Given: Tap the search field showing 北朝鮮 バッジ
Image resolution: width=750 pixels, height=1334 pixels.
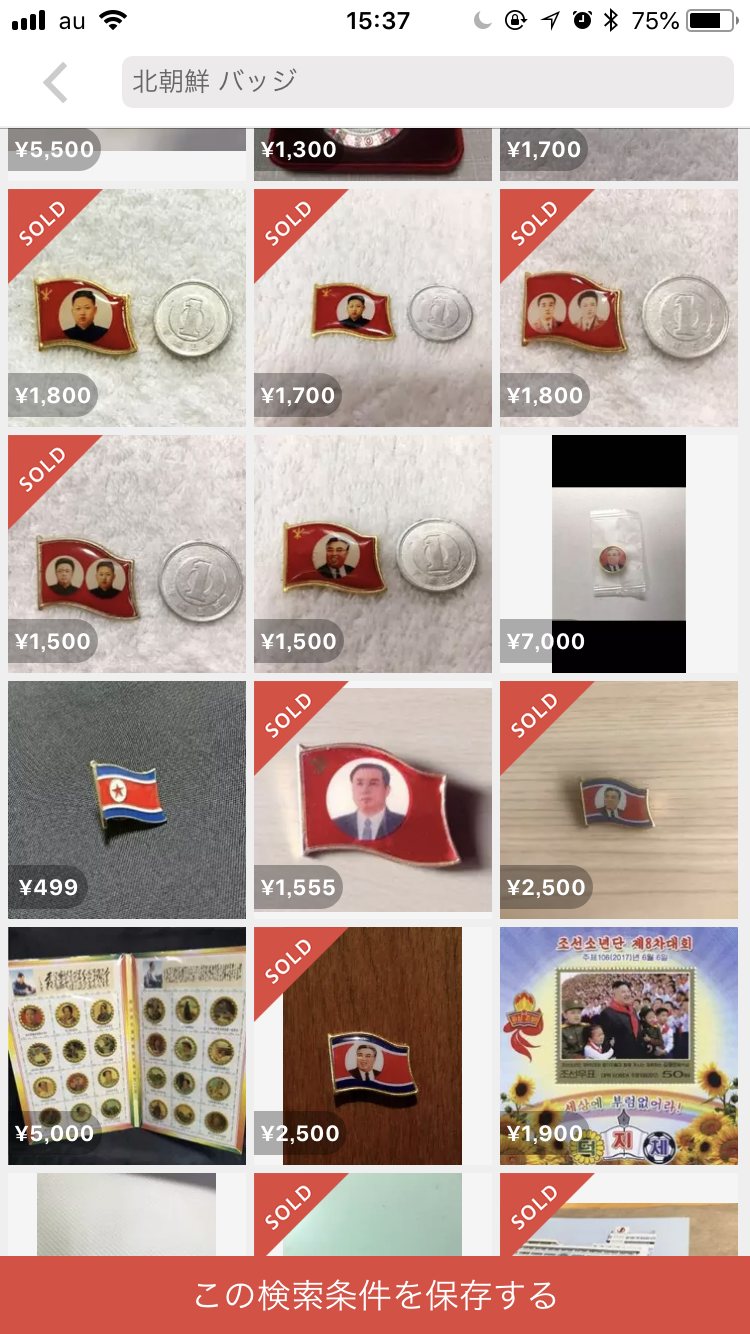Looking at the screenshot, I should [427, 82].
